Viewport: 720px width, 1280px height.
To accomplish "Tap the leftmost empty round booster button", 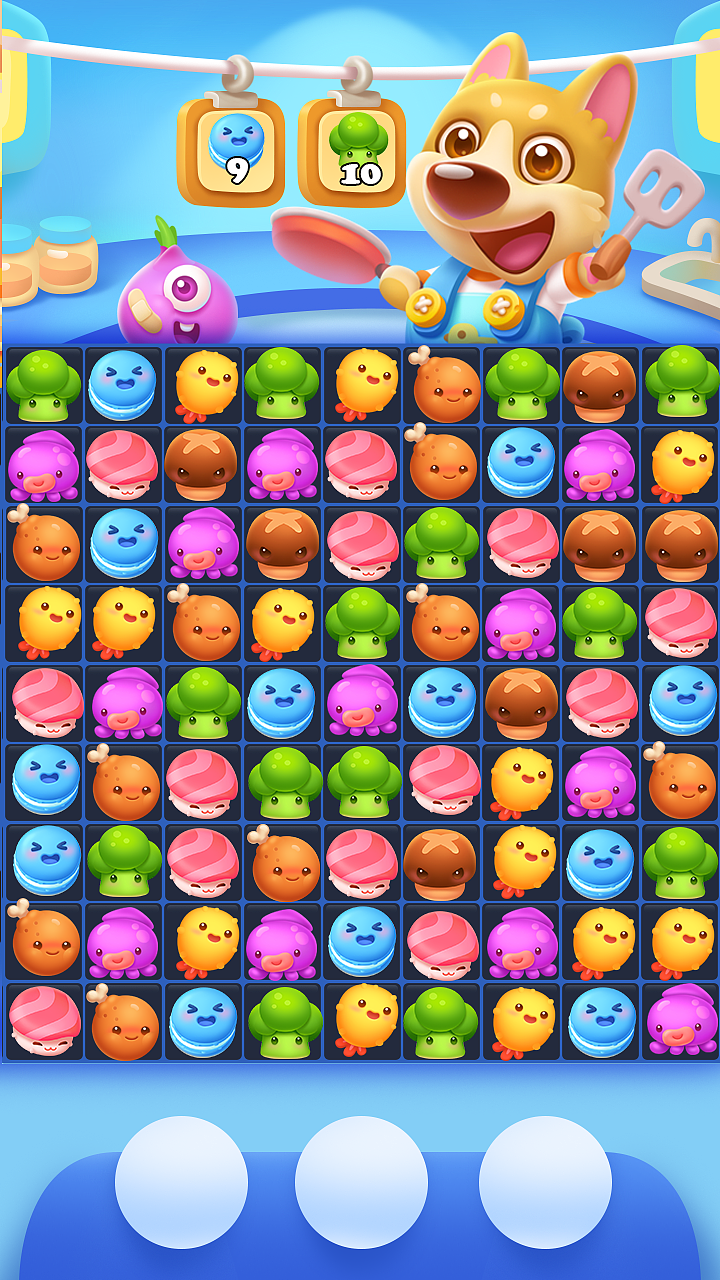I will click(181, 1182).
